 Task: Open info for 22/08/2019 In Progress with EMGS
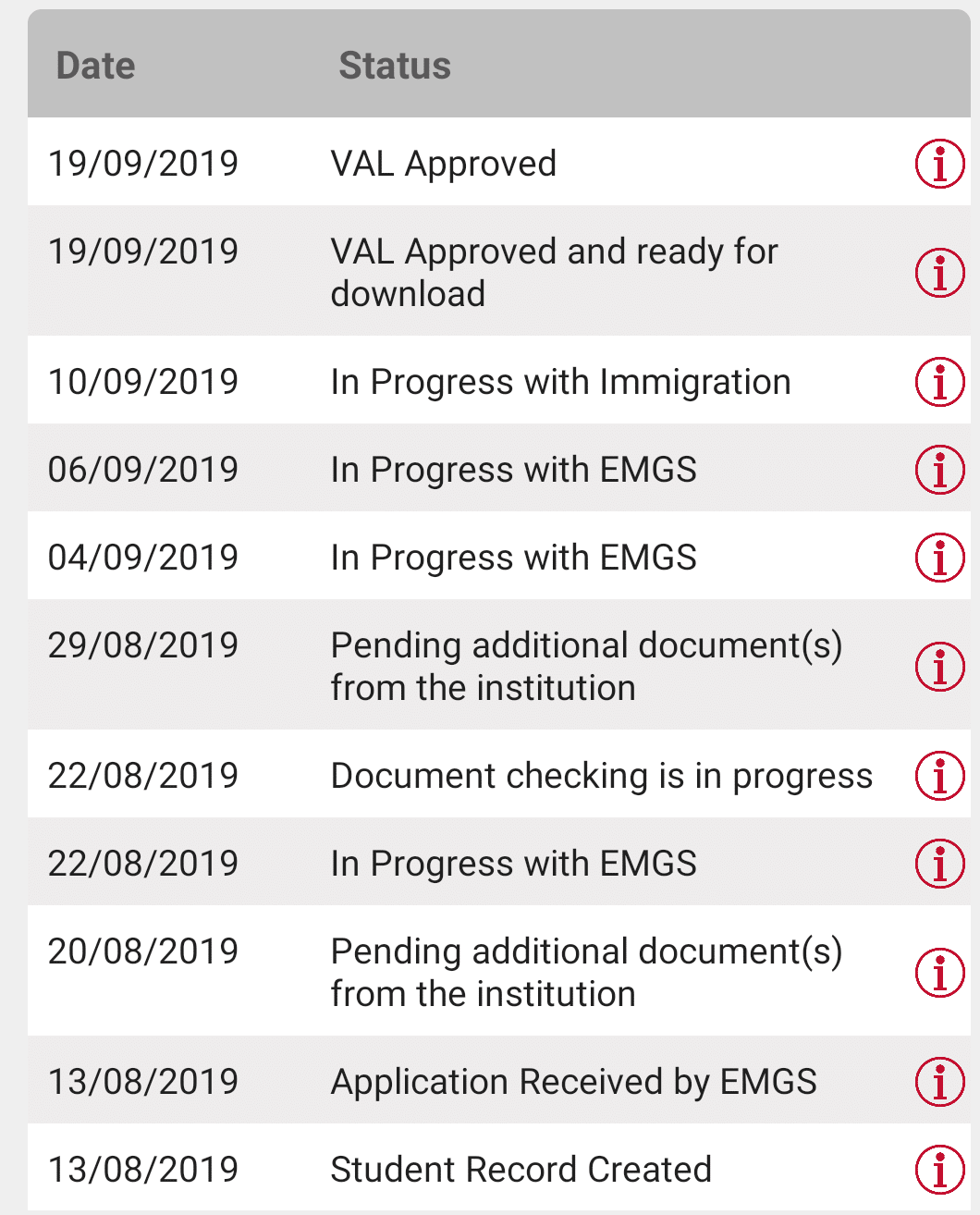coord(939,864)
